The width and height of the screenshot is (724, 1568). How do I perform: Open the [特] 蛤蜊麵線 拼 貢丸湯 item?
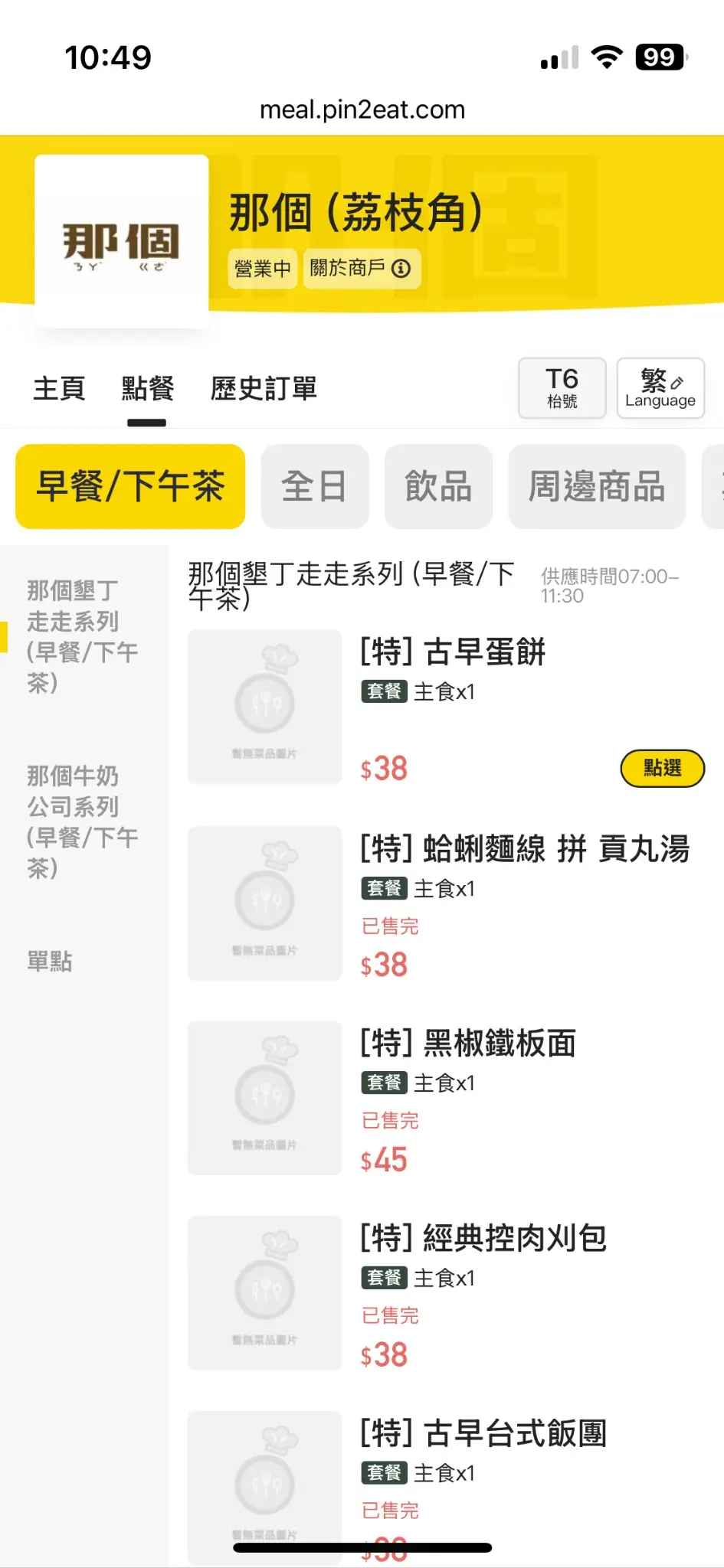pyautogui.click(x=525, y=849)
